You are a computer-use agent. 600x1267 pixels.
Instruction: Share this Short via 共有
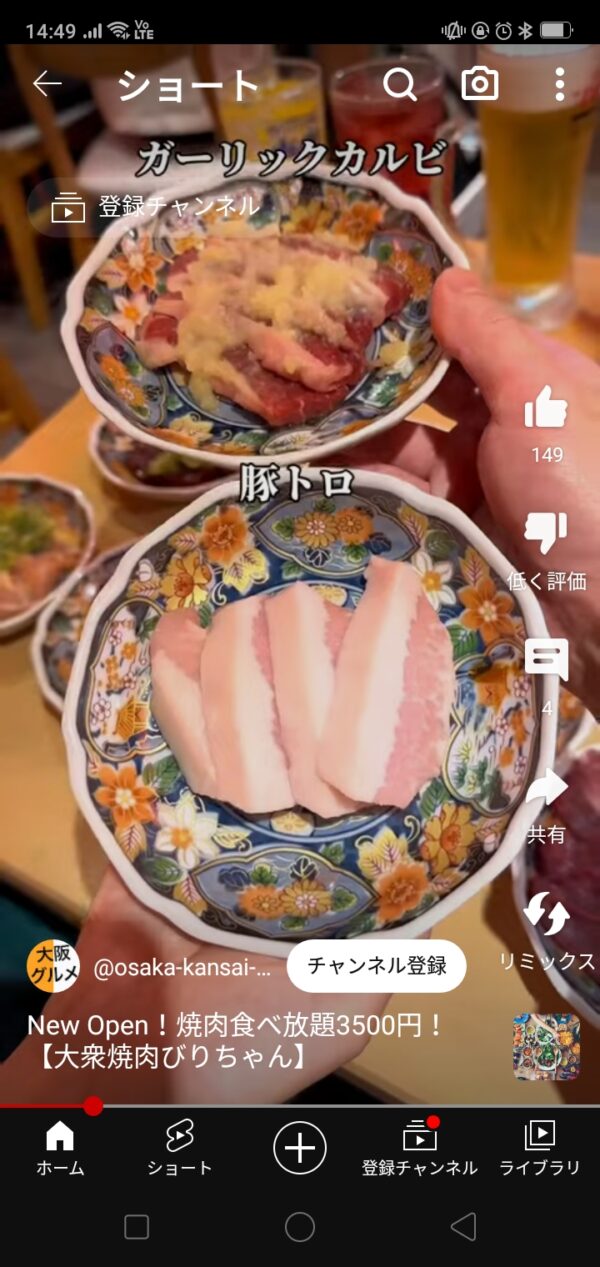click(x=546, y=789)
